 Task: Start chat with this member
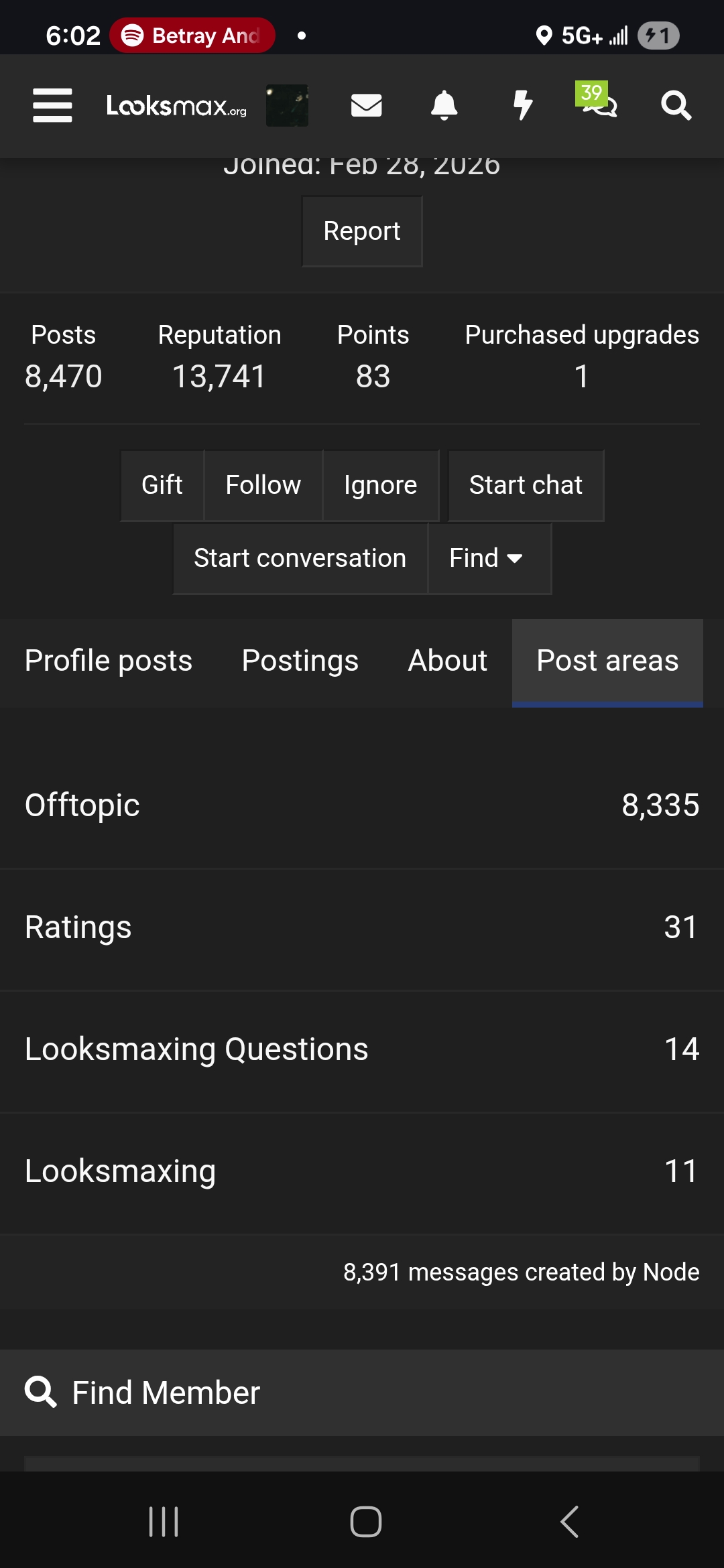coord(526,485)
